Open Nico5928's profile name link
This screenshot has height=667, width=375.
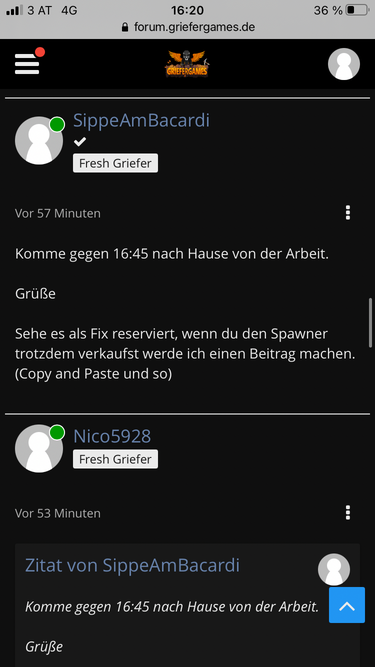(x=112, y=436)
